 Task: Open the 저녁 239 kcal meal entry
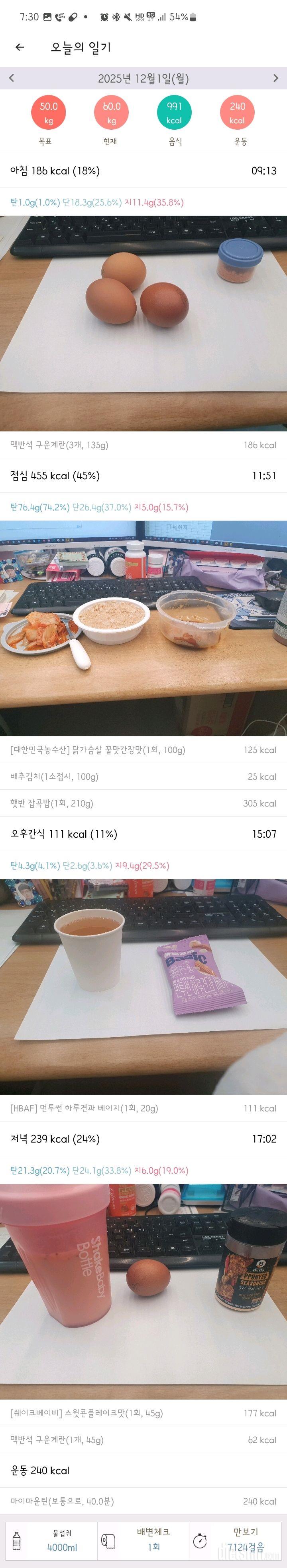pos(143,1139)
